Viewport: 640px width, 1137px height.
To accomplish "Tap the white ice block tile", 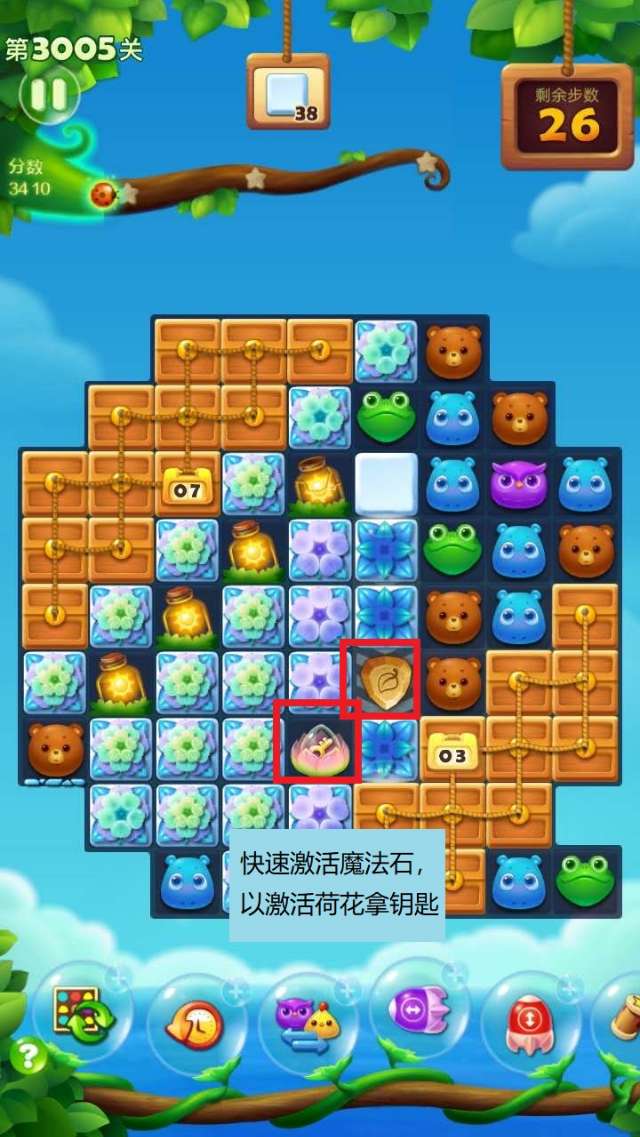I will pyautogui.click(x=386, y=484).
